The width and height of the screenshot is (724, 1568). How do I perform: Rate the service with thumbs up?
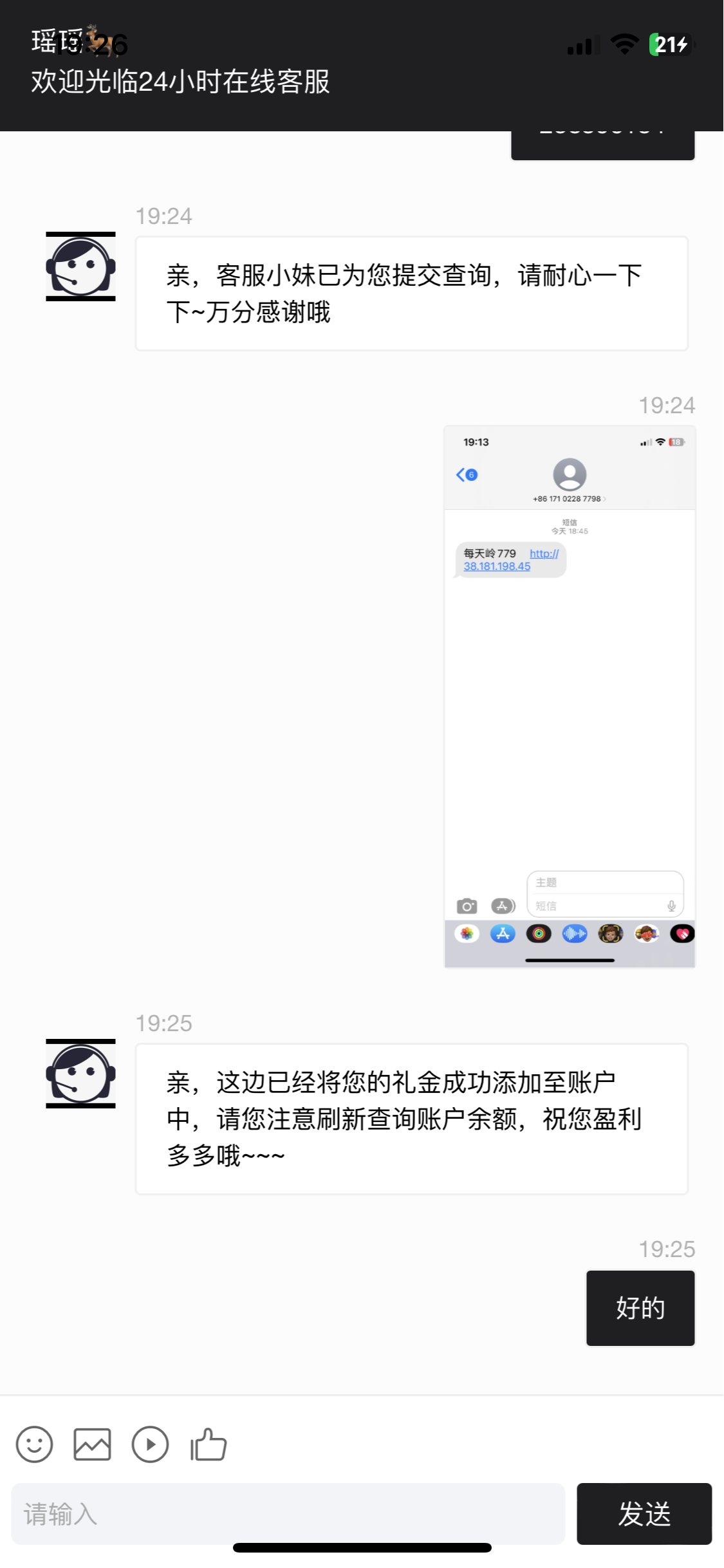tap(209, 1444)
